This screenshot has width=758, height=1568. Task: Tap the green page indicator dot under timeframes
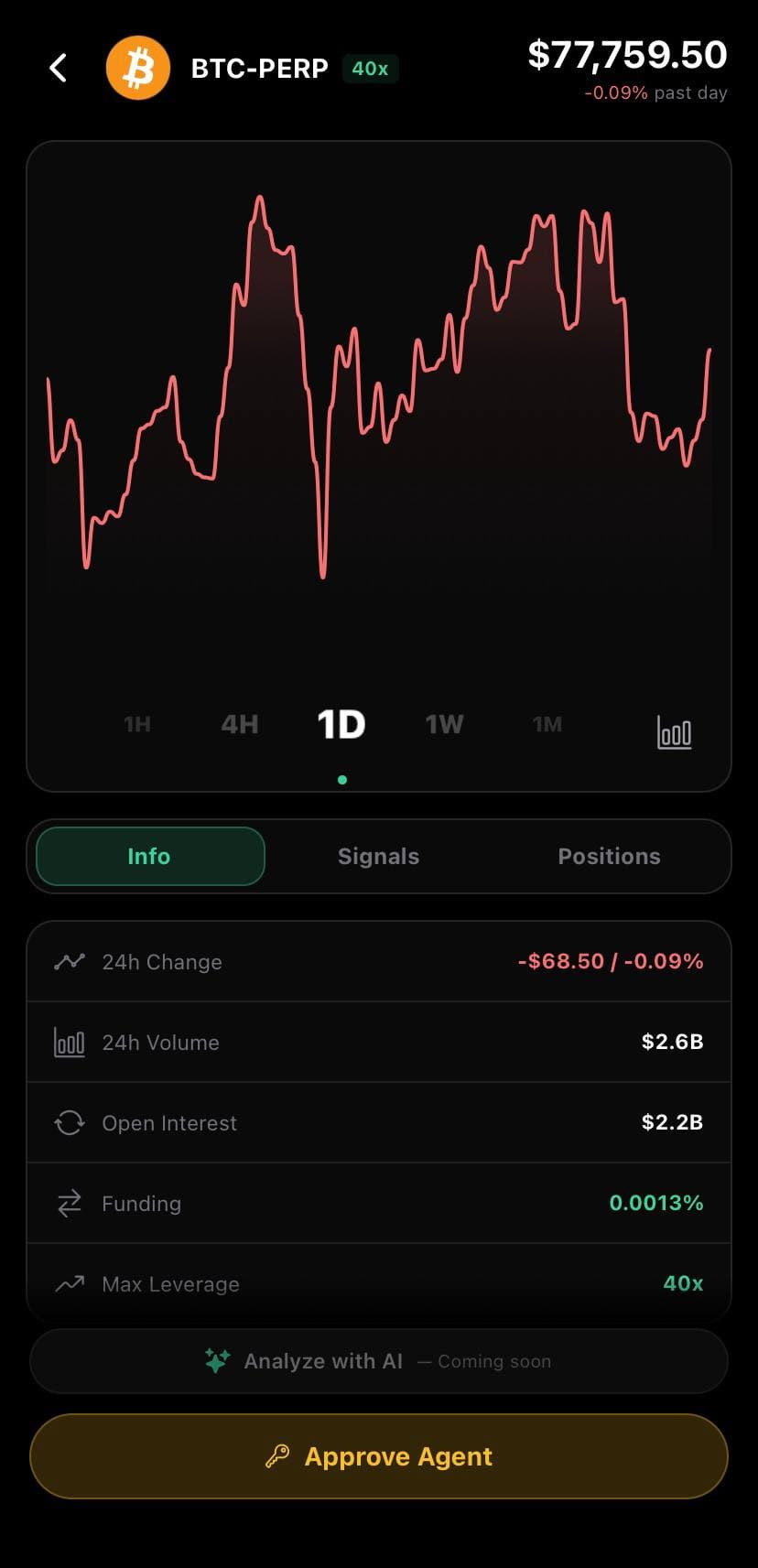[x=342, y=779]
